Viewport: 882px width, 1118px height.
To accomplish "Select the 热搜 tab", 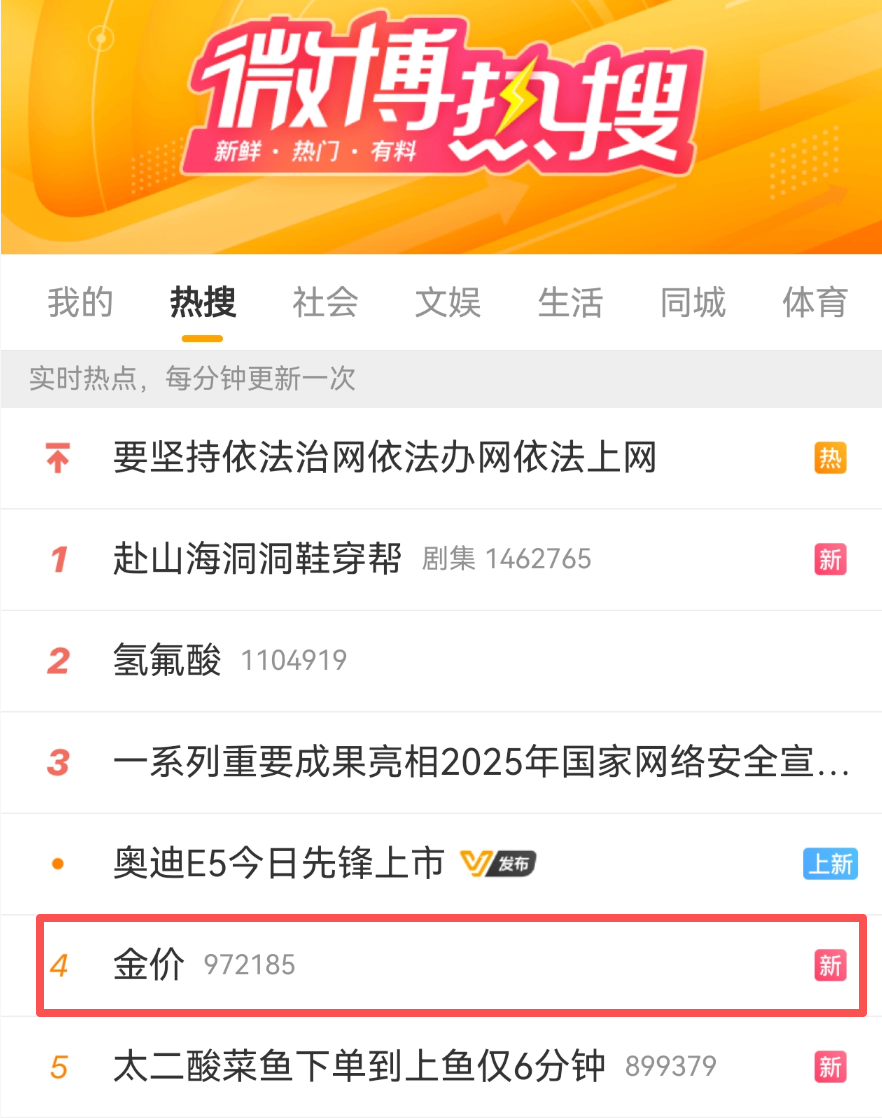I will 203,302.
